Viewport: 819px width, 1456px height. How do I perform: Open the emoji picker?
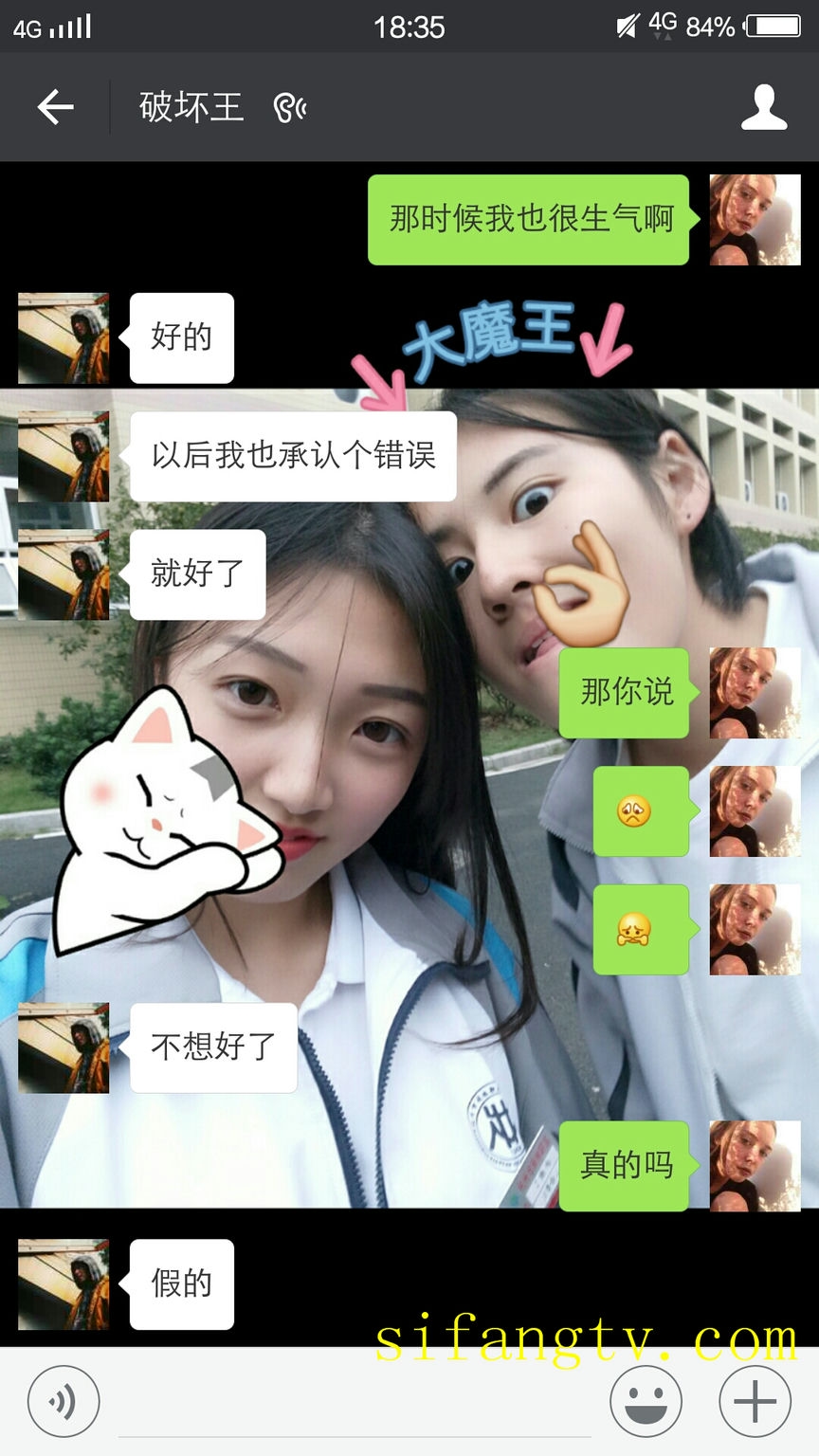click(646, 1401)
